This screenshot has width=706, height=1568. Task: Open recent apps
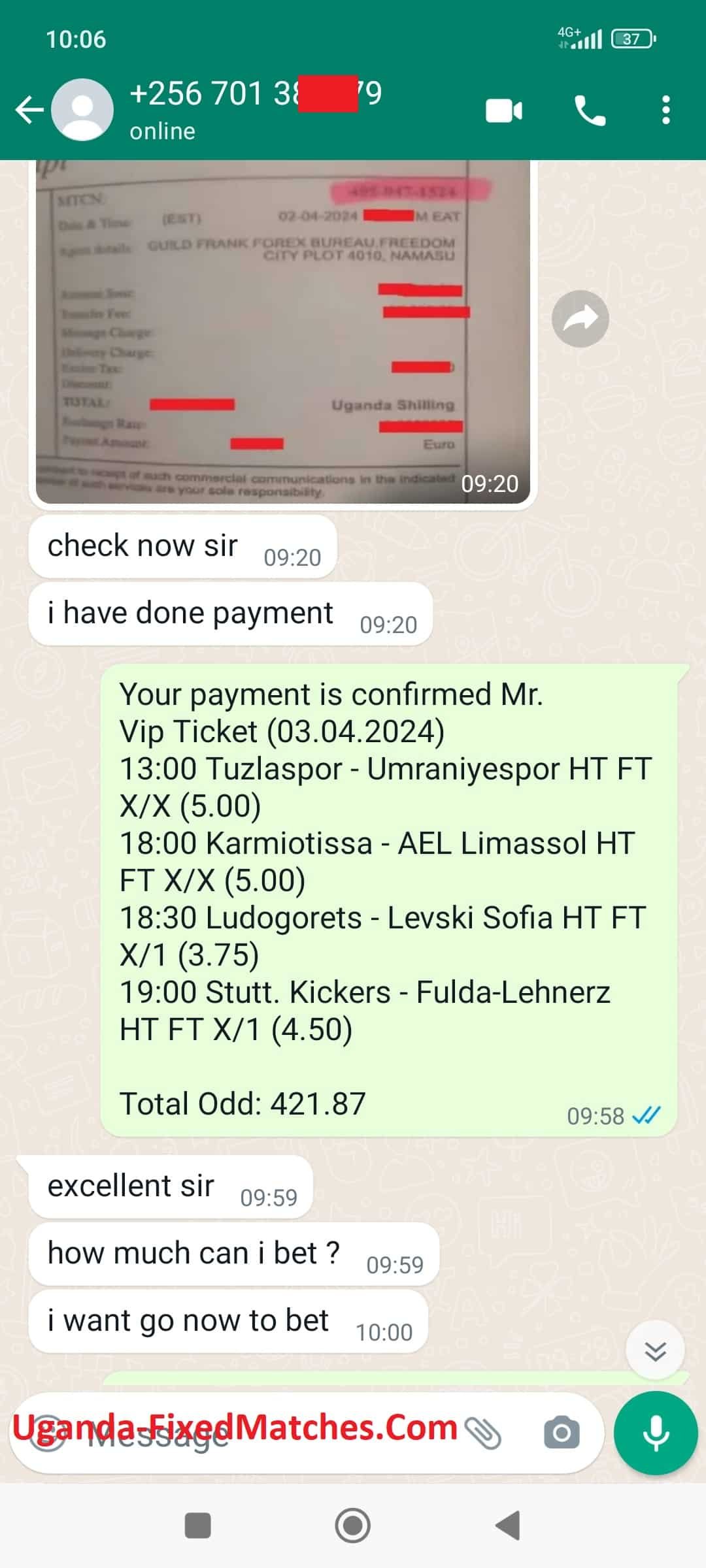coord(198,1526)
